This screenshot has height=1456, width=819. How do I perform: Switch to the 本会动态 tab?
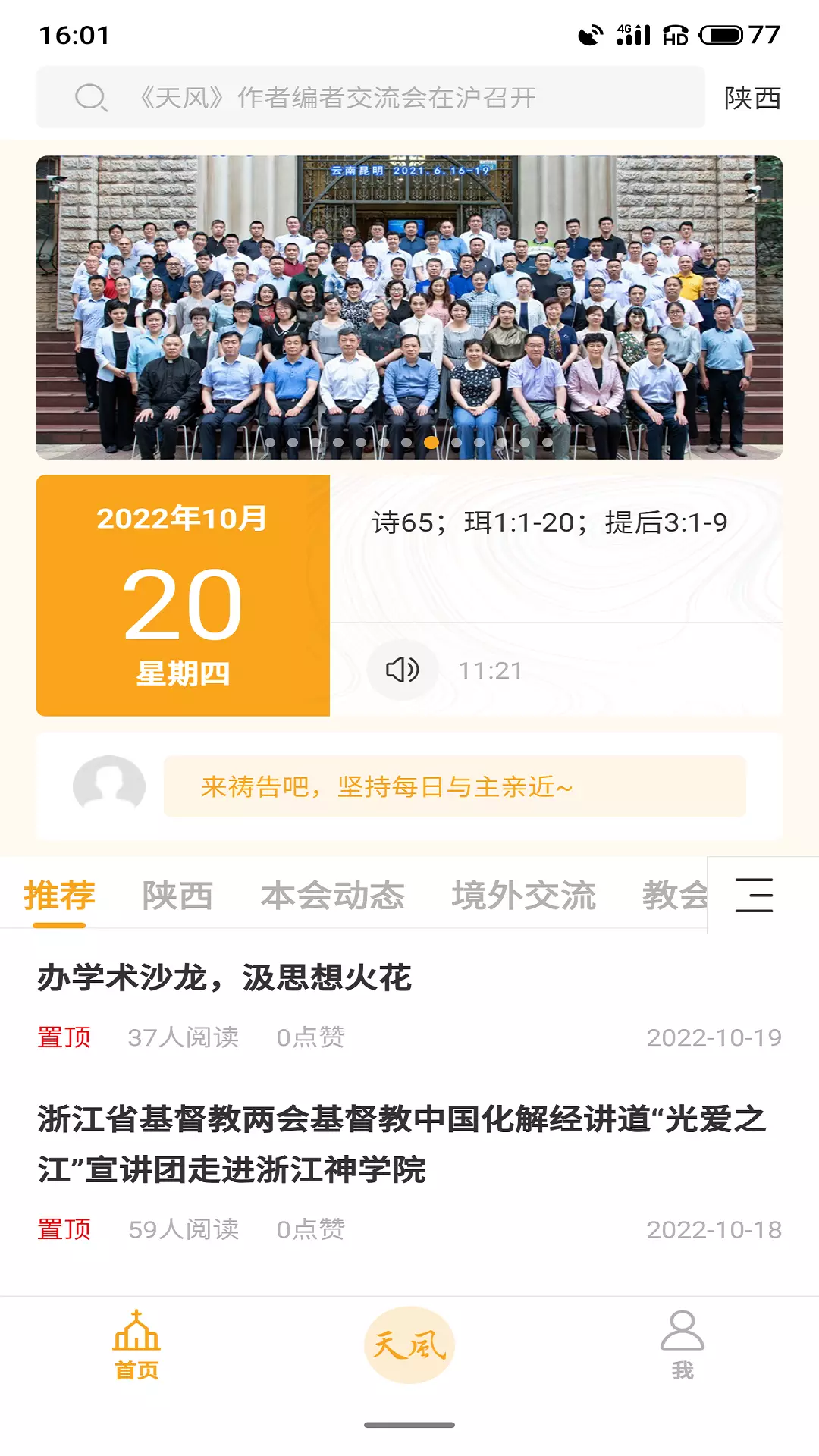[x=333, y=896]
